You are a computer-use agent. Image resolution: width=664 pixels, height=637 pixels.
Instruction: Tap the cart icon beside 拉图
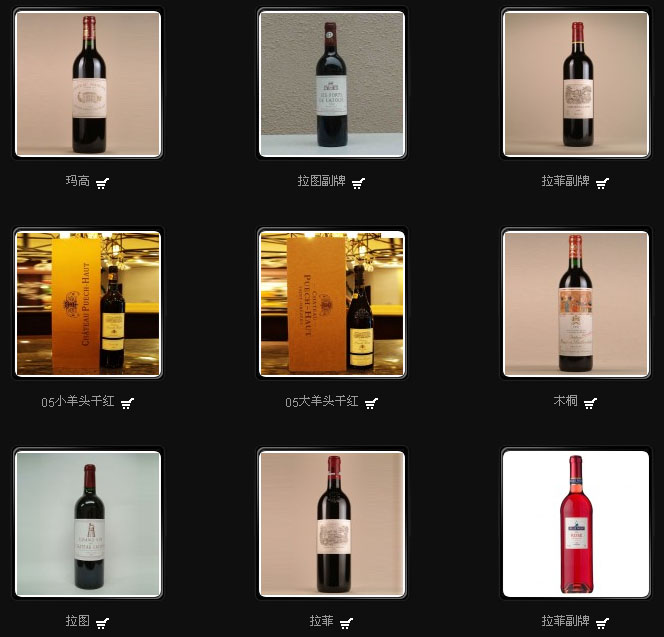(x=102, y=623)
